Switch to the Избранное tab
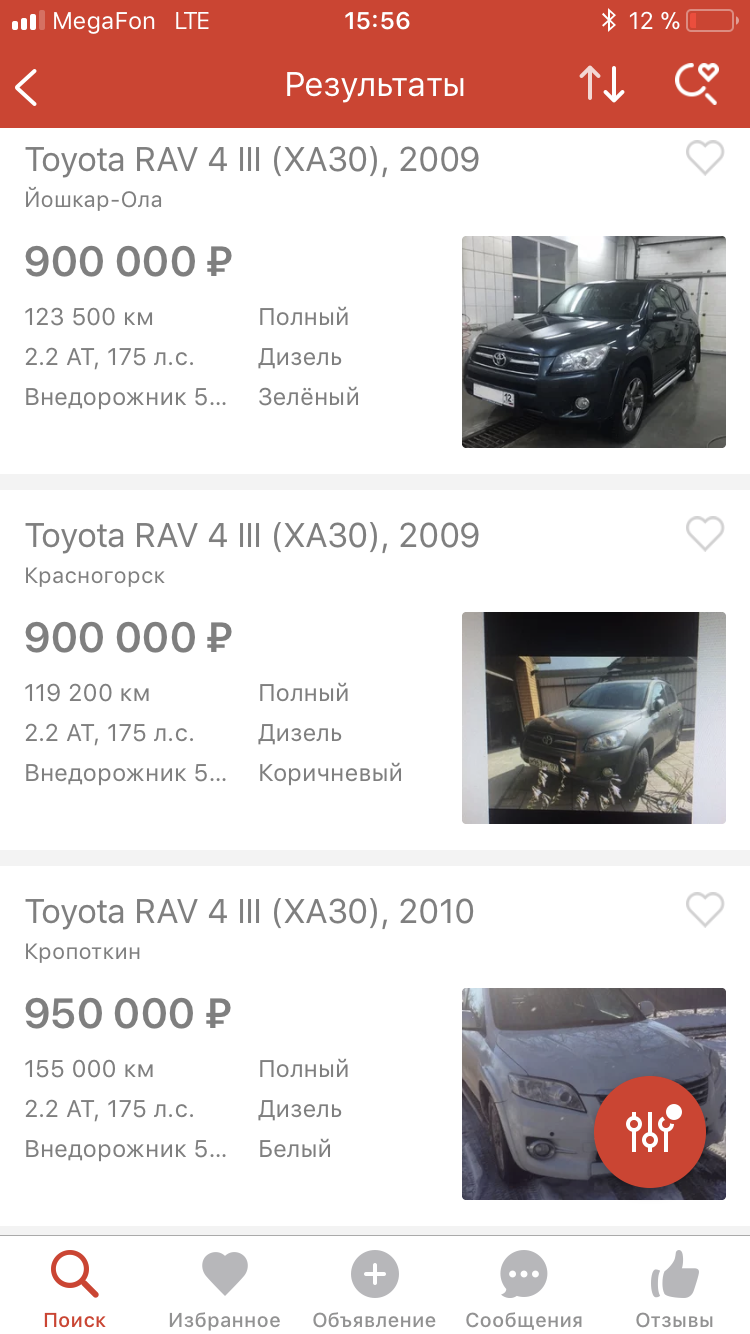 click(224, 1288)
